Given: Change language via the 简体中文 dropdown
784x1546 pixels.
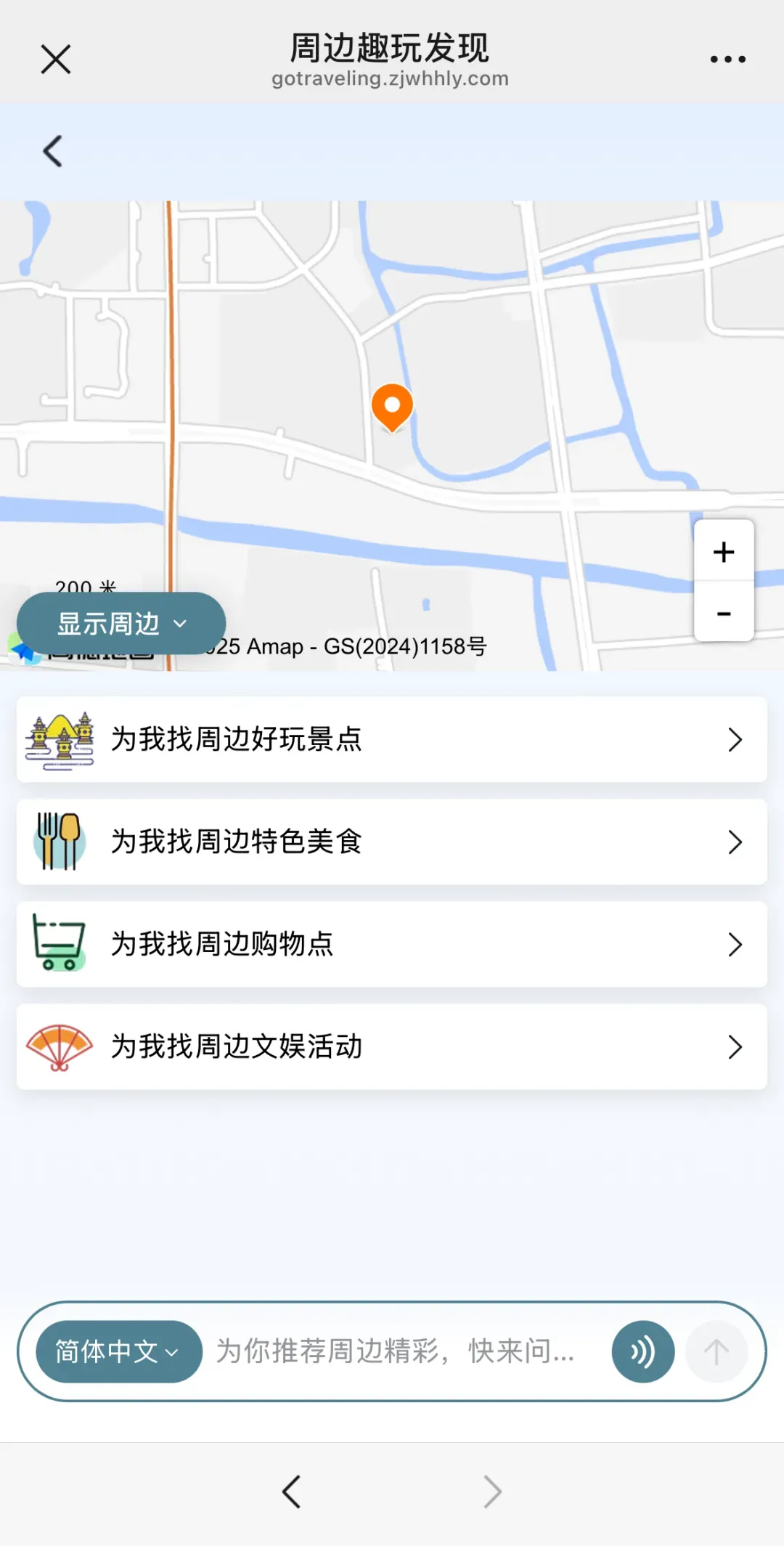Looking at the screenshot, I should click(118, 1351).
